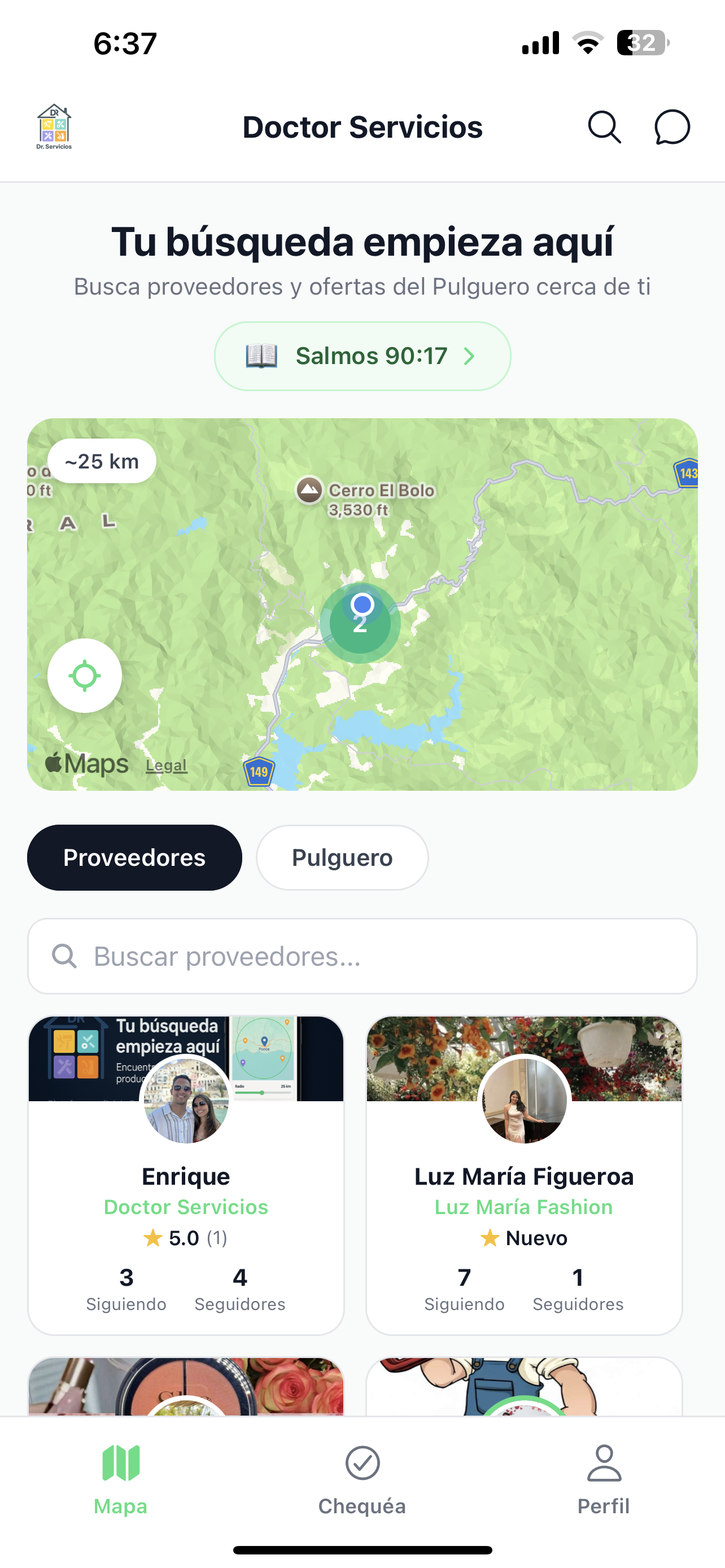
Task: Select the Mapa tab icon
Action: point(120,1464)
